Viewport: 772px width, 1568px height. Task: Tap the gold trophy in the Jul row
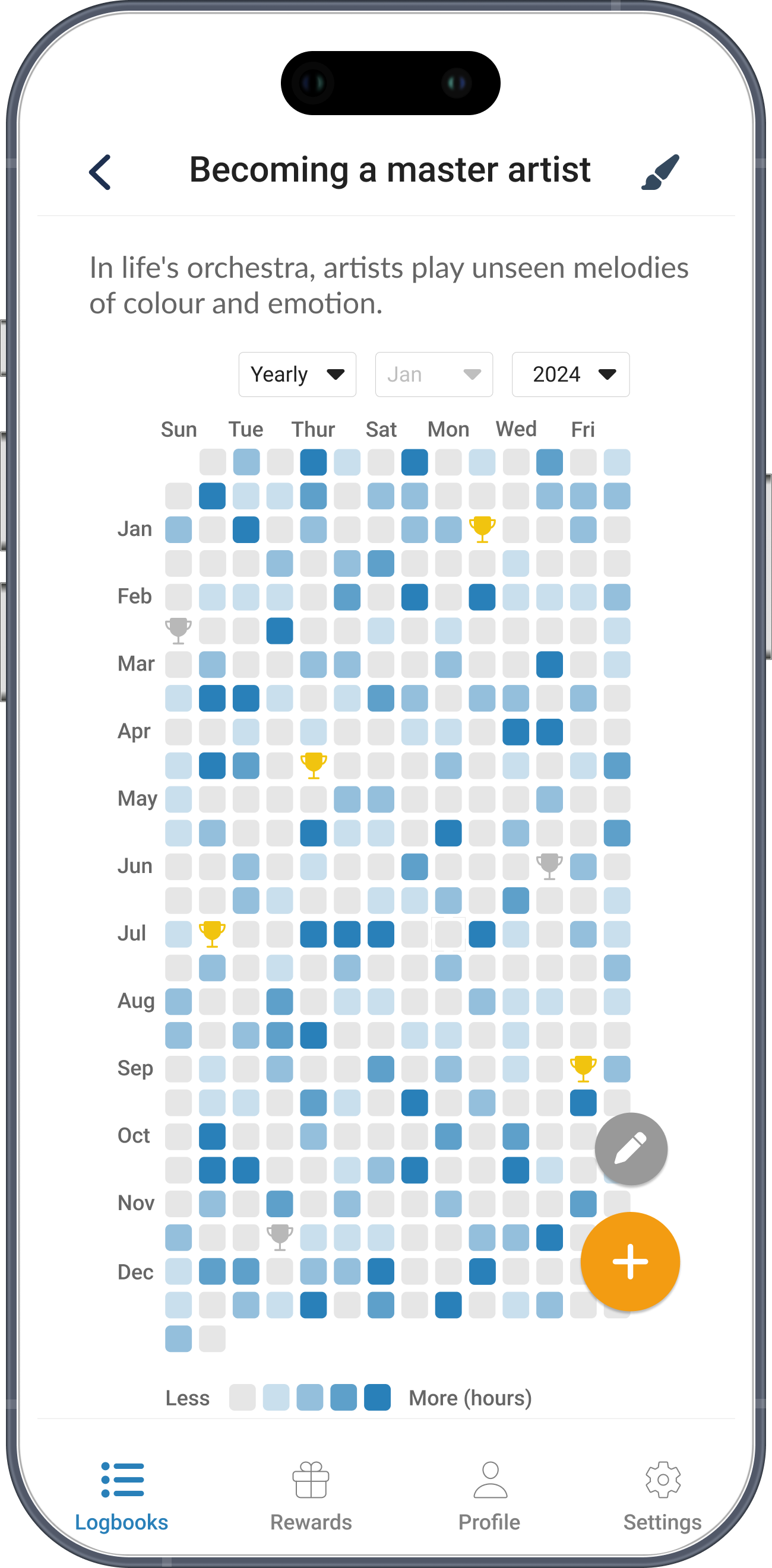[x=212, y=934]
